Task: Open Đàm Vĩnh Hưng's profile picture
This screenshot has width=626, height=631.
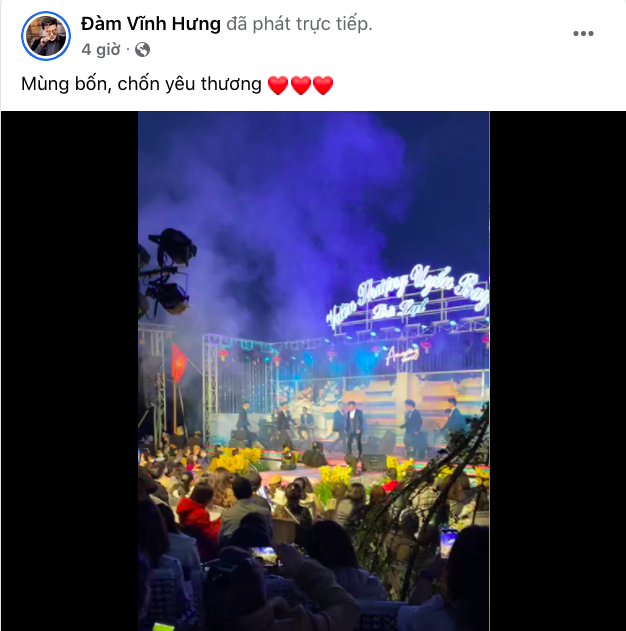Action: [x=46, y=36]
